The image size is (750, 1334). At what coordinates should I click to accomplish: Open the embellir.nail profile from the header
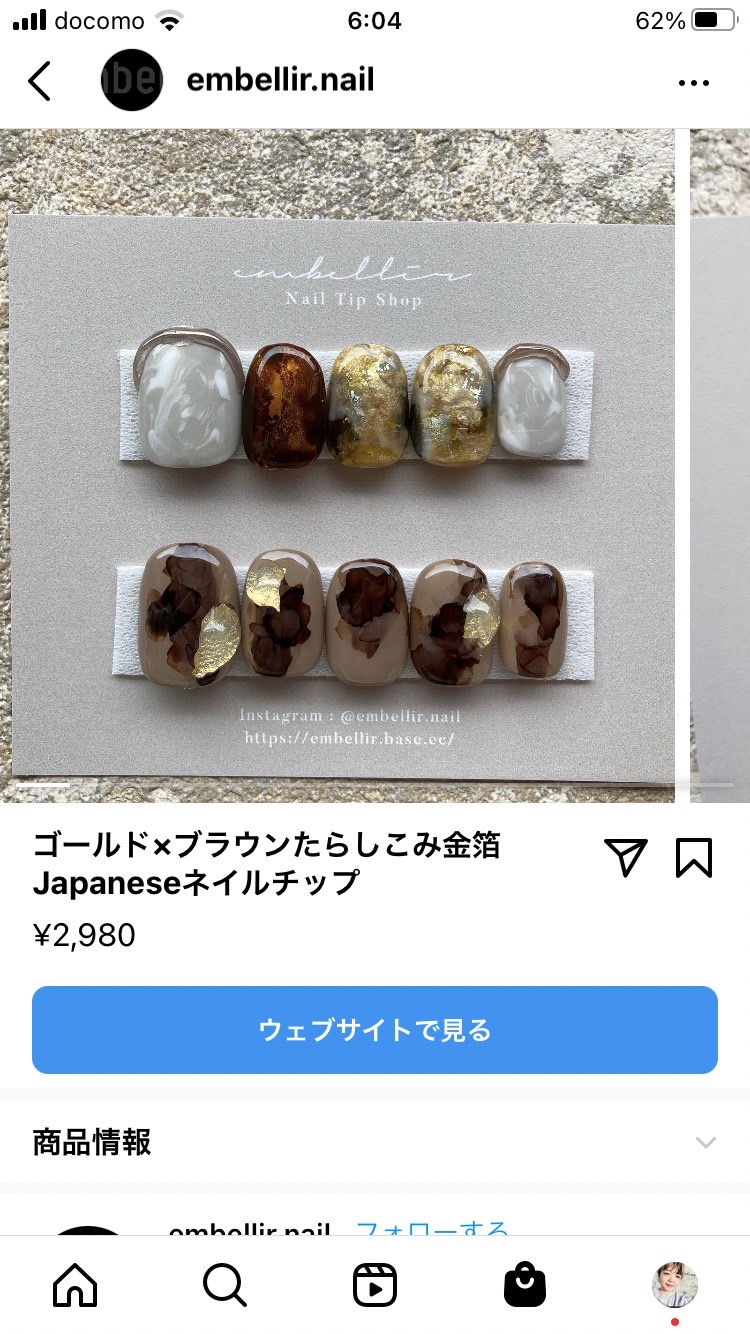280,80
